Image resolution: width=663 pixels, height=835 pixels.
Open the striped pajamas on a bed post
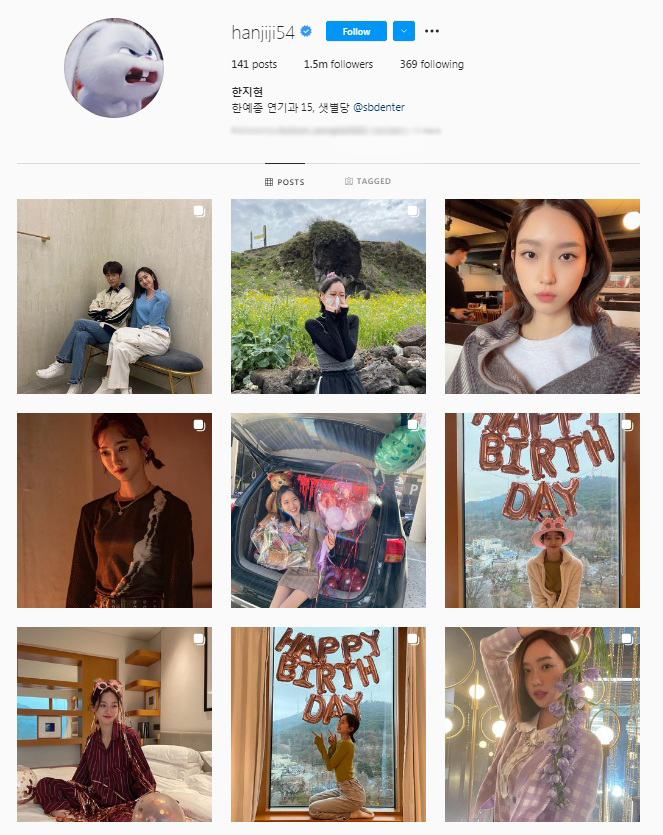pos(114,724)
